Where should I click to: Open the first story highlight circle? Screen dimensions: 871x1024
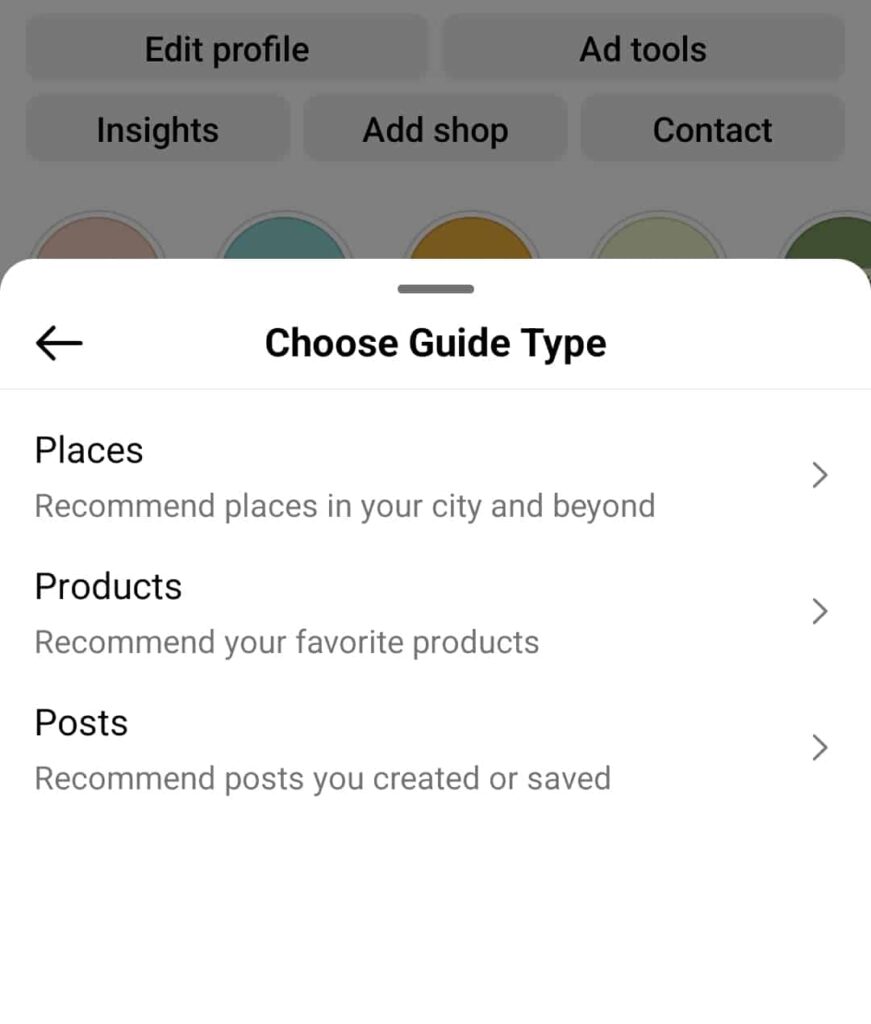(98, 240)
